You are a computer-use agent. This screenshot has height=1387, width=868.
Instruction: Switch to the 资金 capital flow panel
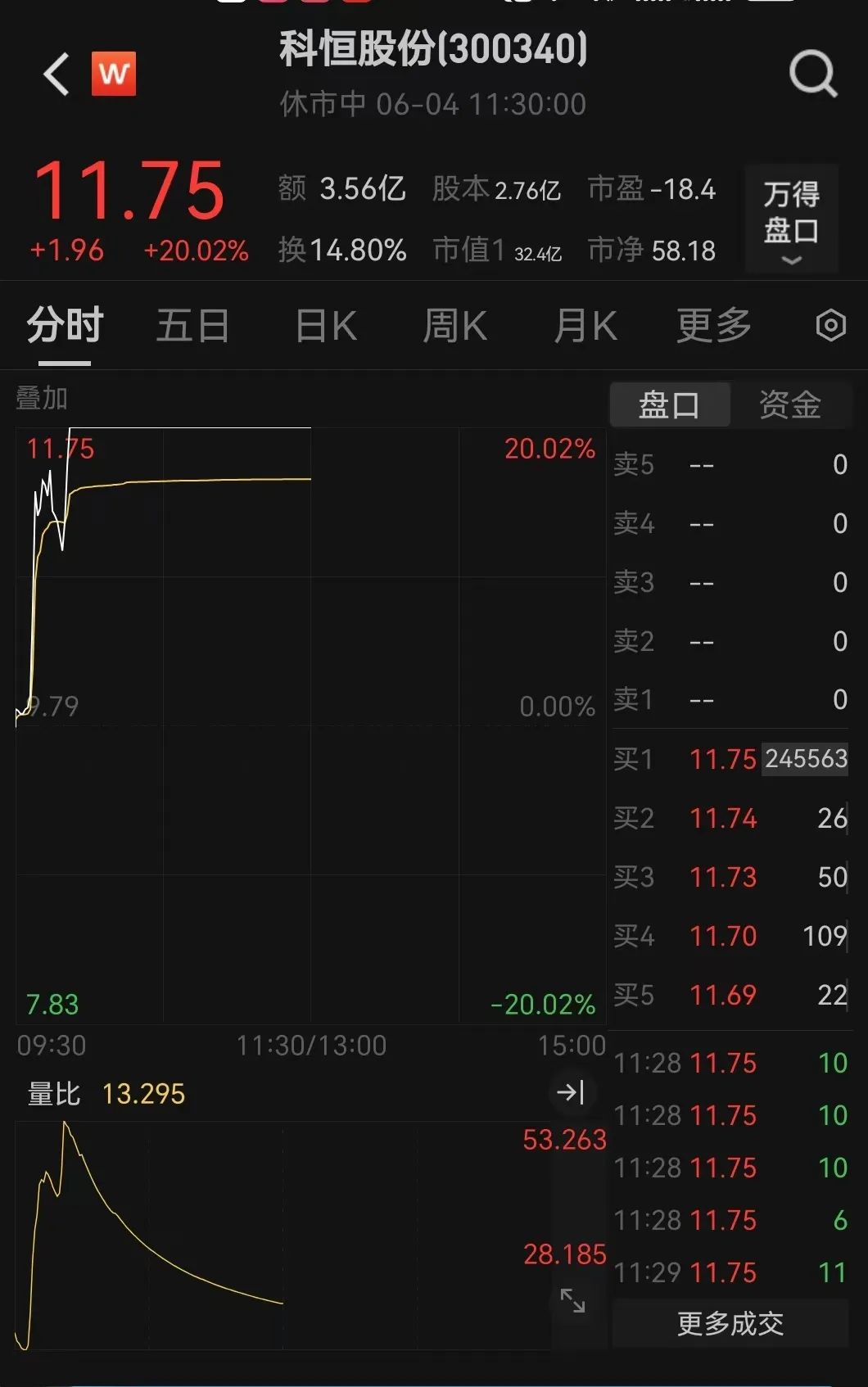(x=789, y=404)
